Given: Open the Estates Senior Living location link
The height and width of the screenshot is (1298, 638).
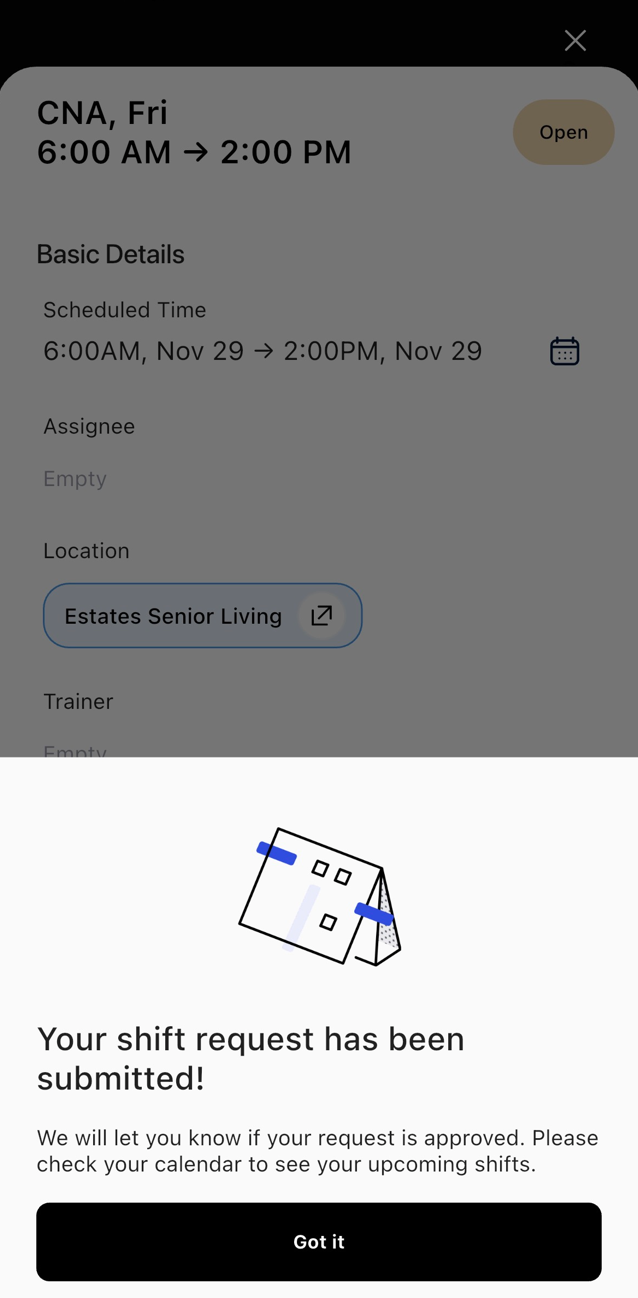Looking at the screenshot, I should pyautogui.click(x=320, y=615).
